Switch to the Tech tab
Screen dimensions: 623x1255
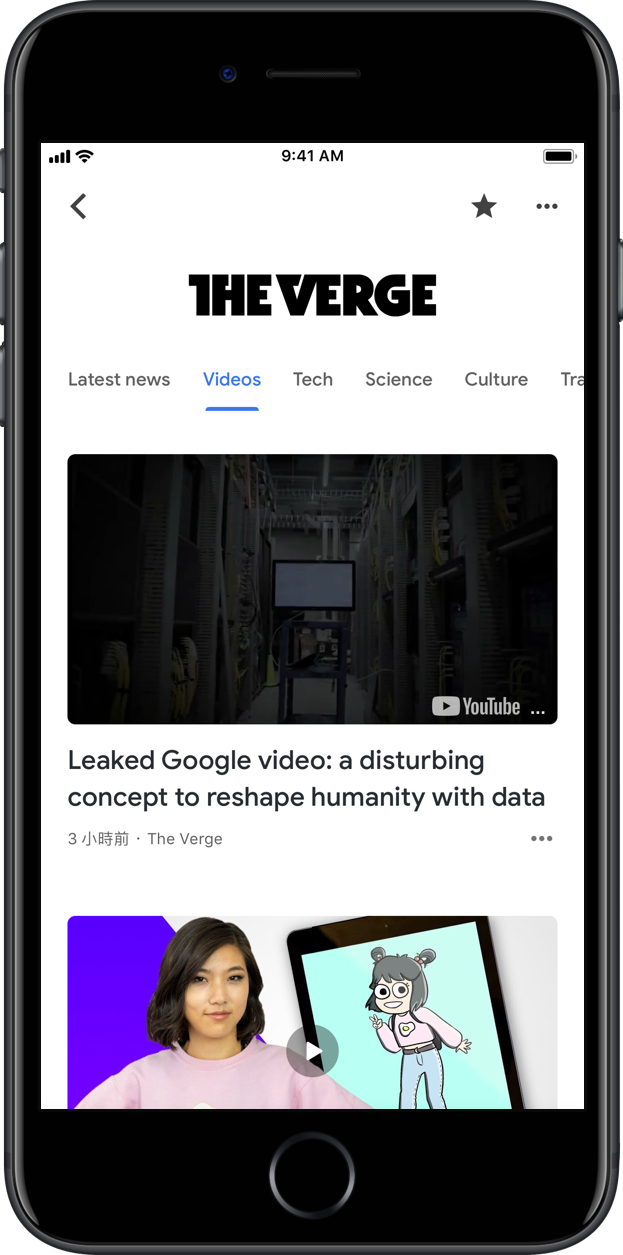(313, 380)
